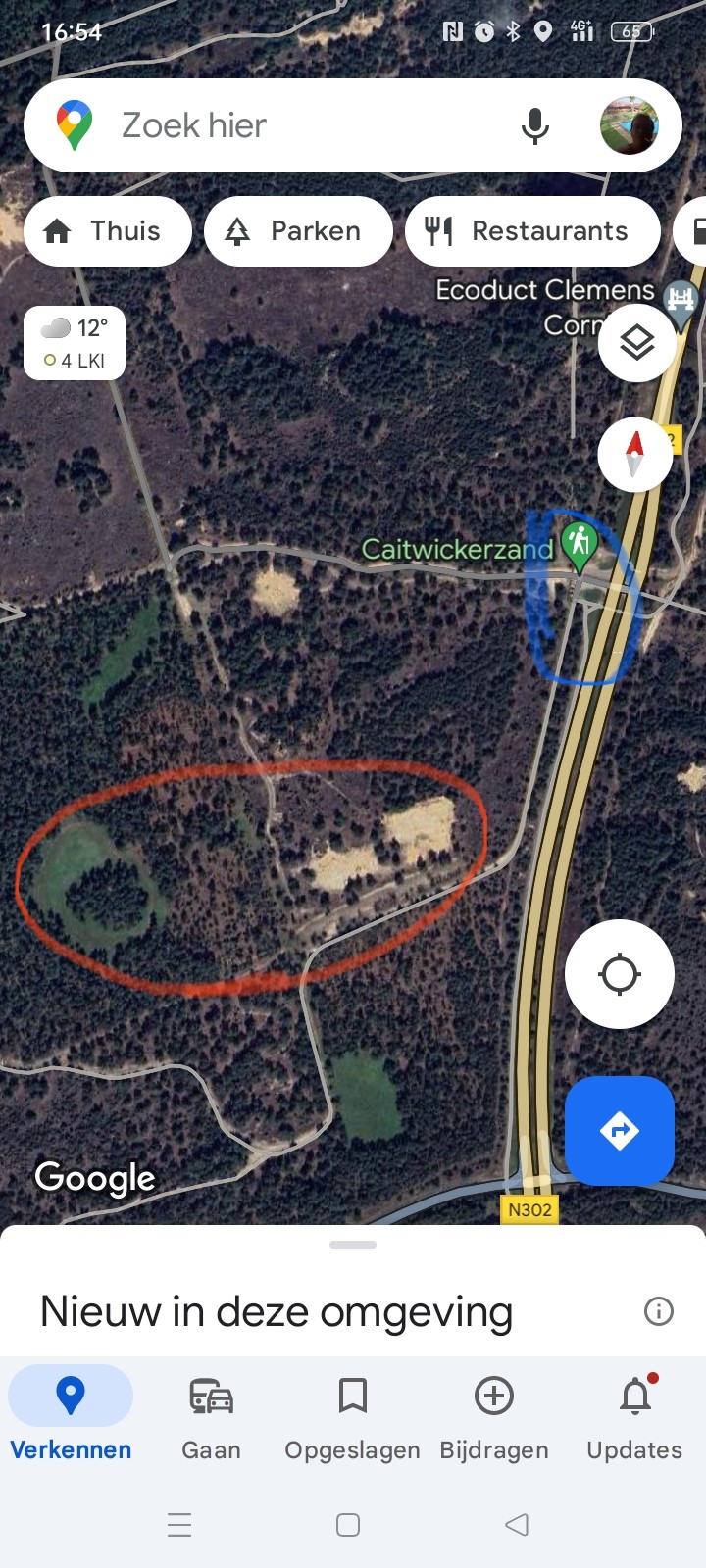
Task: Go to the Bijdragen tab
Action: click(494, 1416)
